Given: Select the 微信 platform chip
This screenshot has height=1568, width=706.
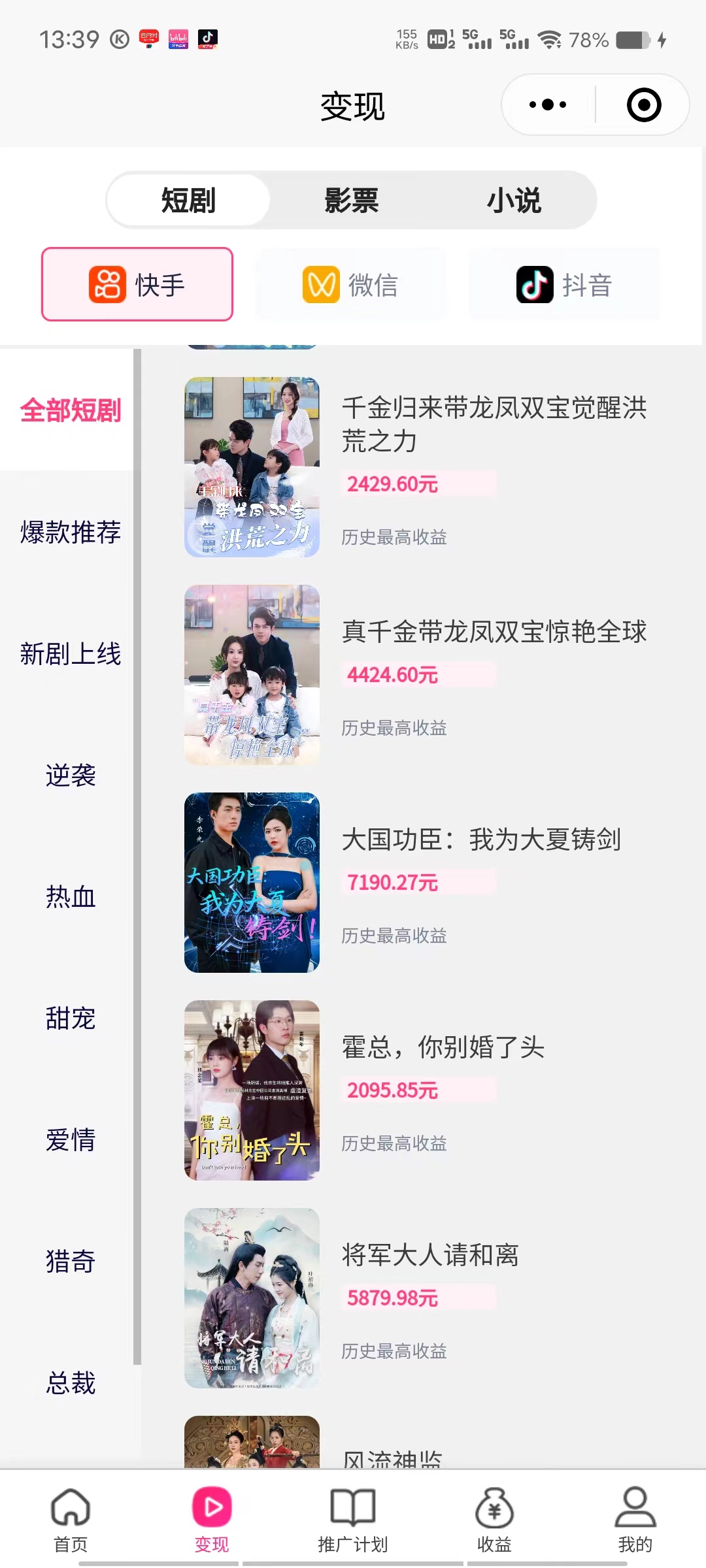Looking at the screenshot, I should pos(351,285).
